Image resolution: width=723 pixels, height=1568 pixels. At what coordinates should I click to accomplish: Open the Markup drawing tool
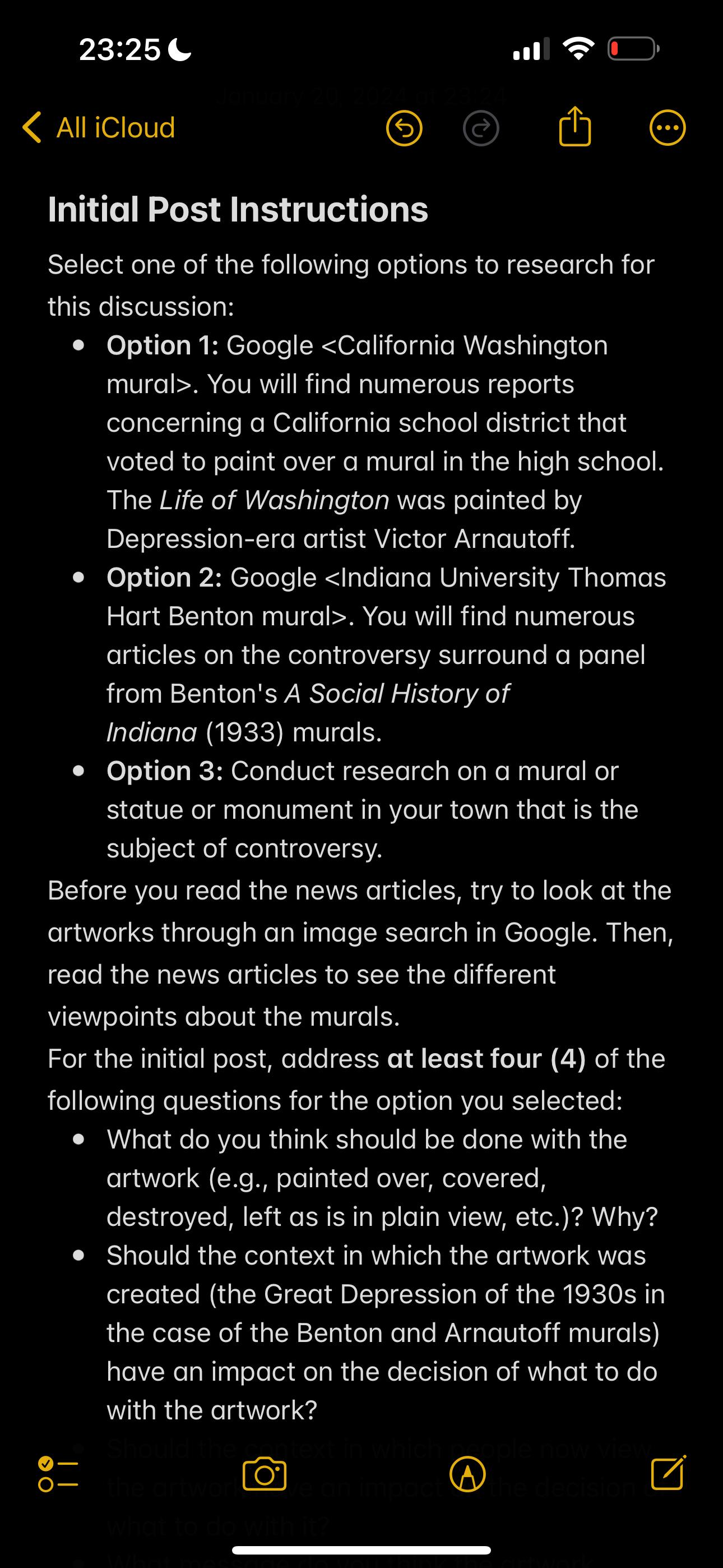point(469,1473)
